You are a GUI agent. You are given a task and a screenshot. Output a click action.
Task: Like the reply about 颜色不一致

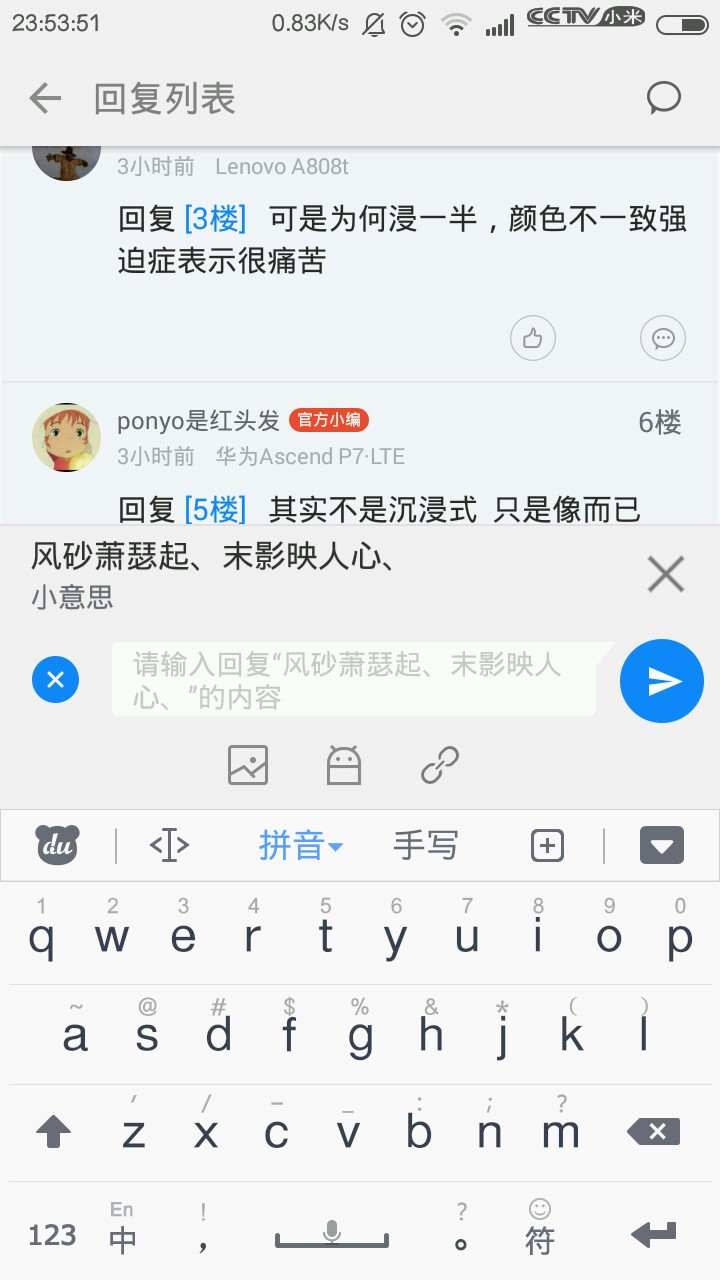pyautogui.click(x=532, y=338)
